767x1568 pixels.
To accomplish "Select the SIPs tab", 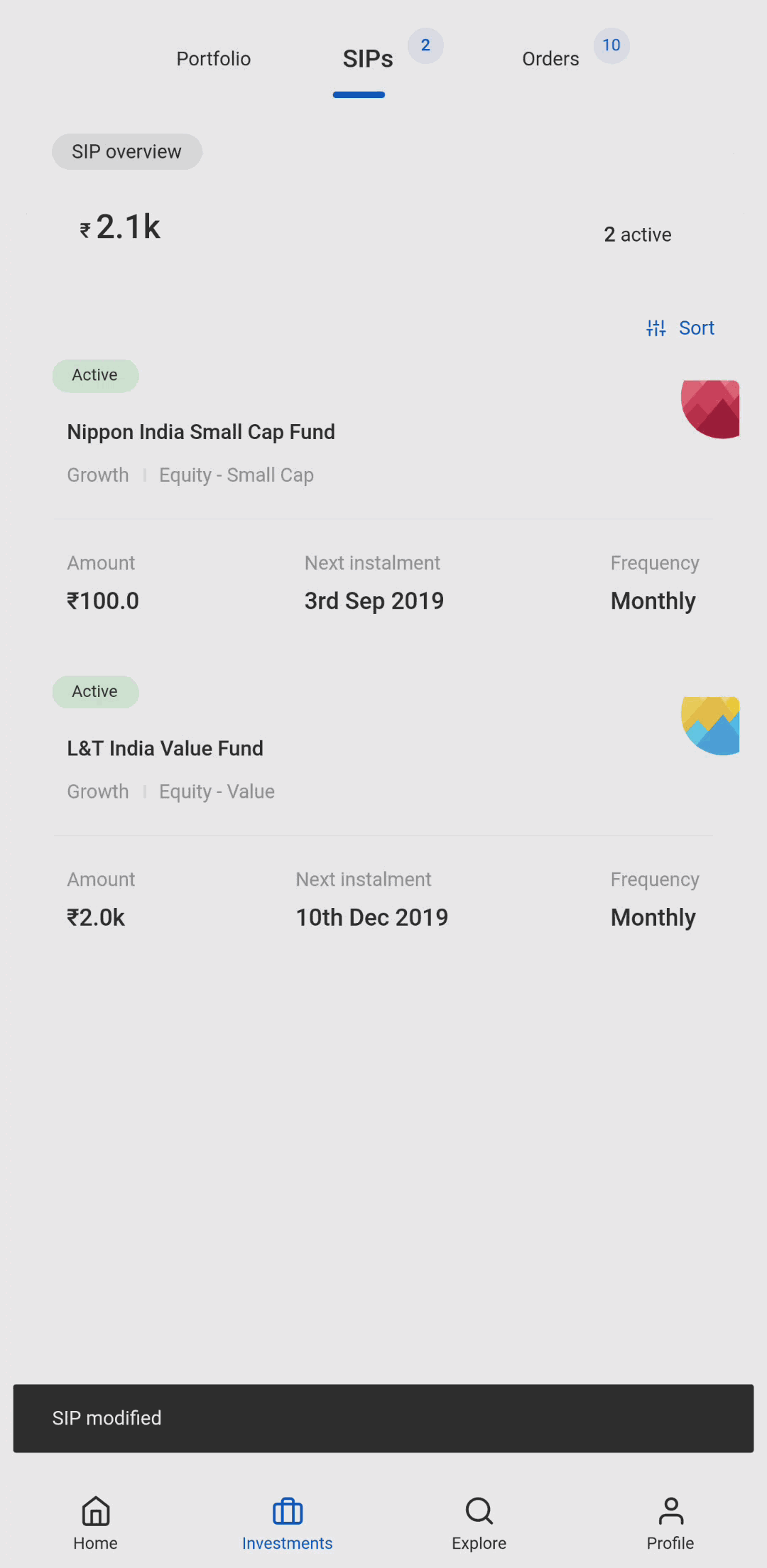I will [x=367, y=58].
